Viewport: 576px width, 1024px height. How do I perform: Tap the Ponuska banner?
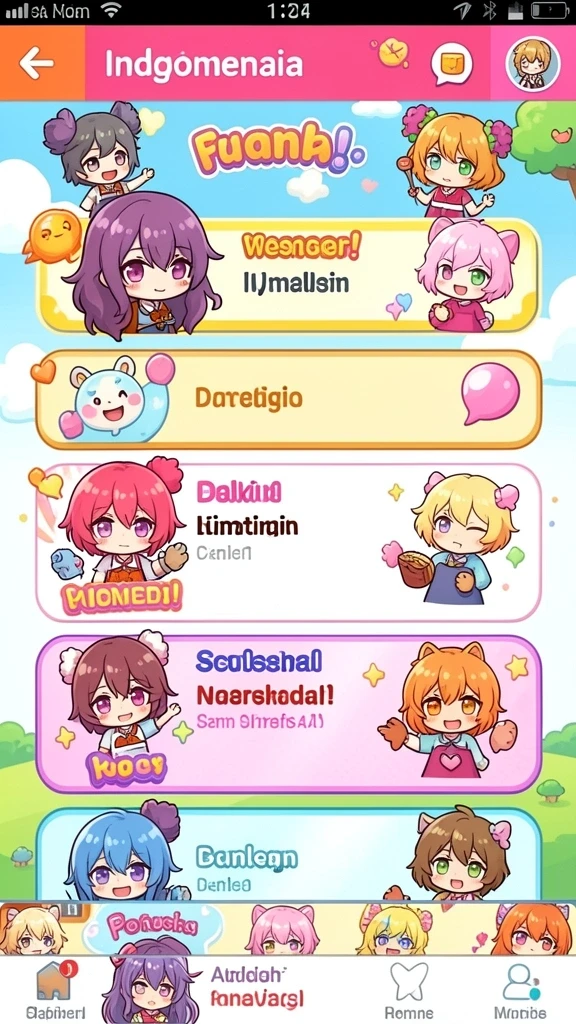pos(288,929)
